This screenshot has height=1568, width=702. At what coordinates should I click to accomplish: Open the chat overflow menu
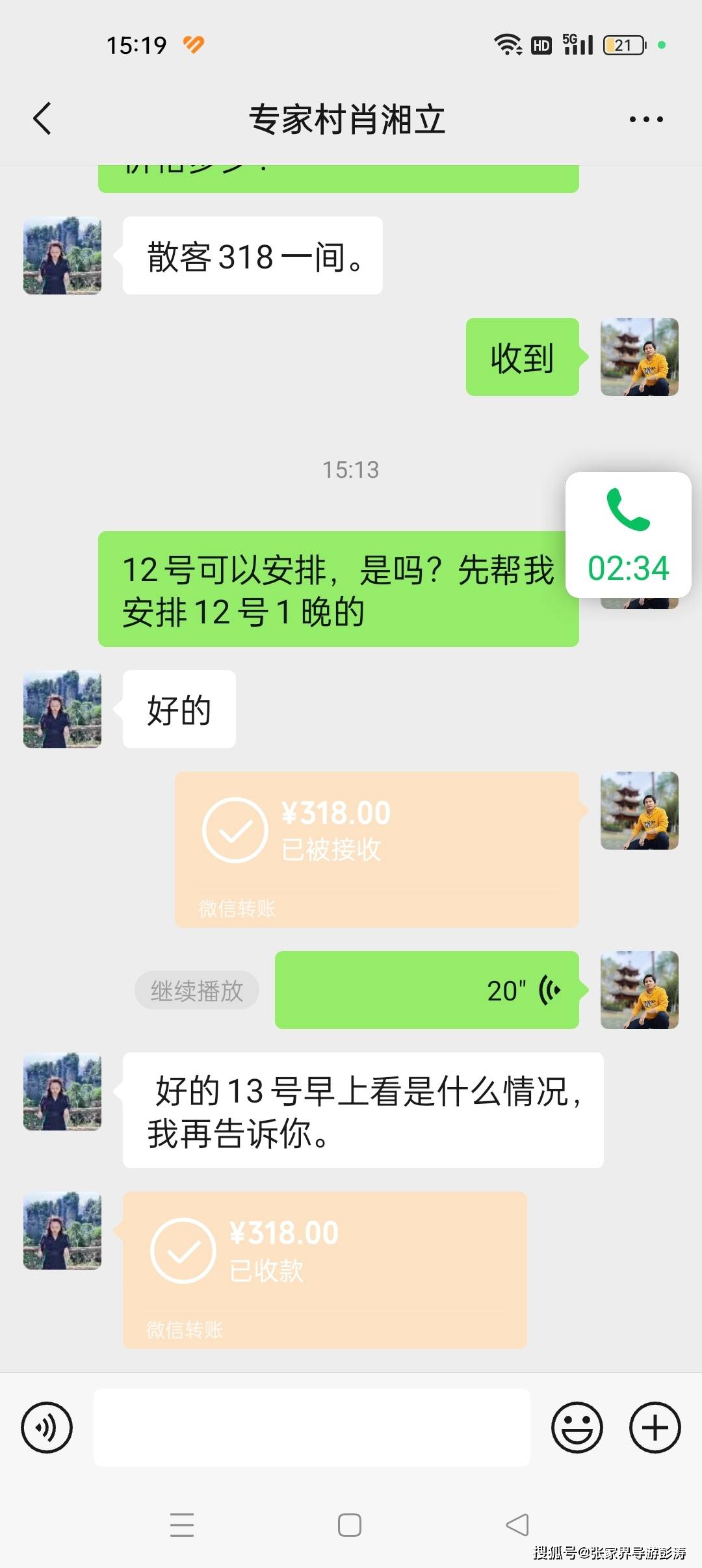tap(646, 120)
